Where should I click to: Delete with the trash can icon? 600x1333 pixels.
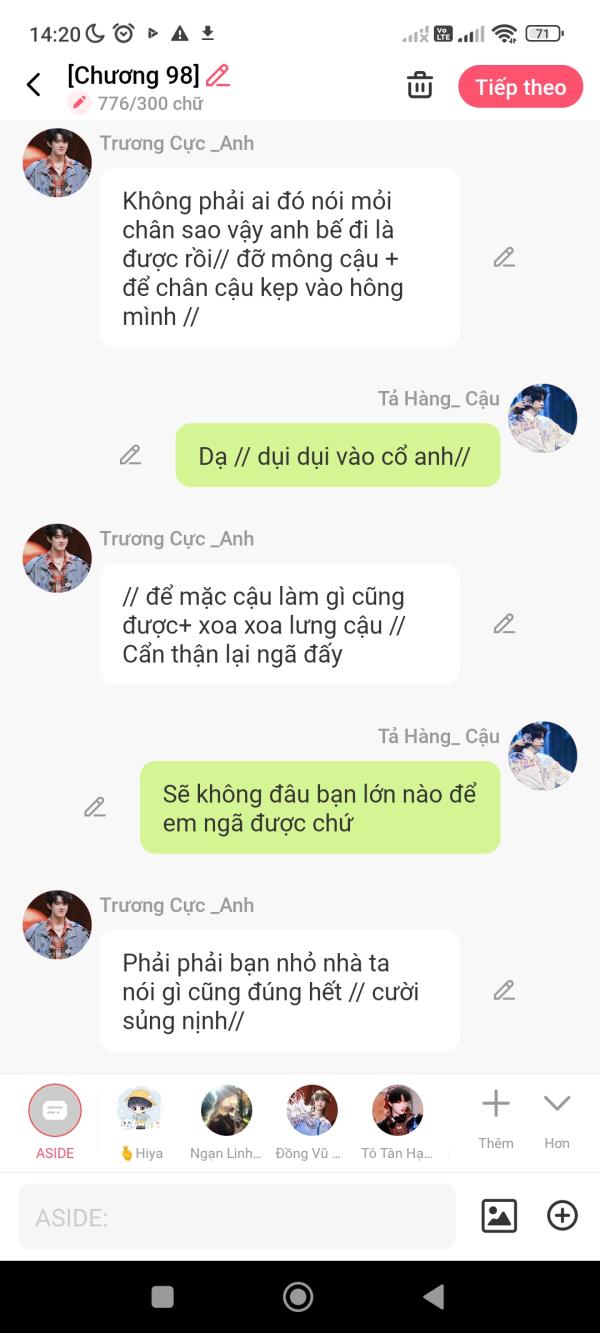[x=420, y=86]
